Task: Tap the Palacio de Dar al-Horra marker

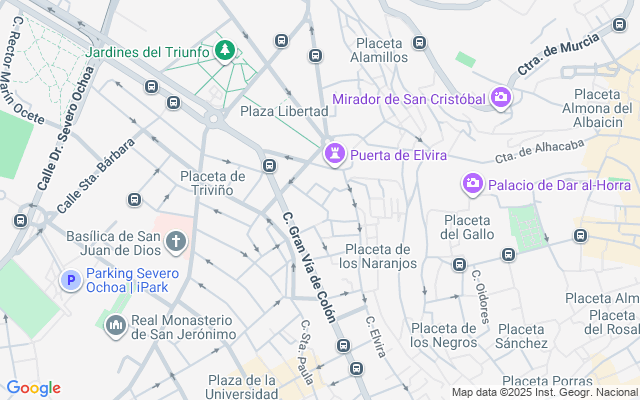Action: 472,184
